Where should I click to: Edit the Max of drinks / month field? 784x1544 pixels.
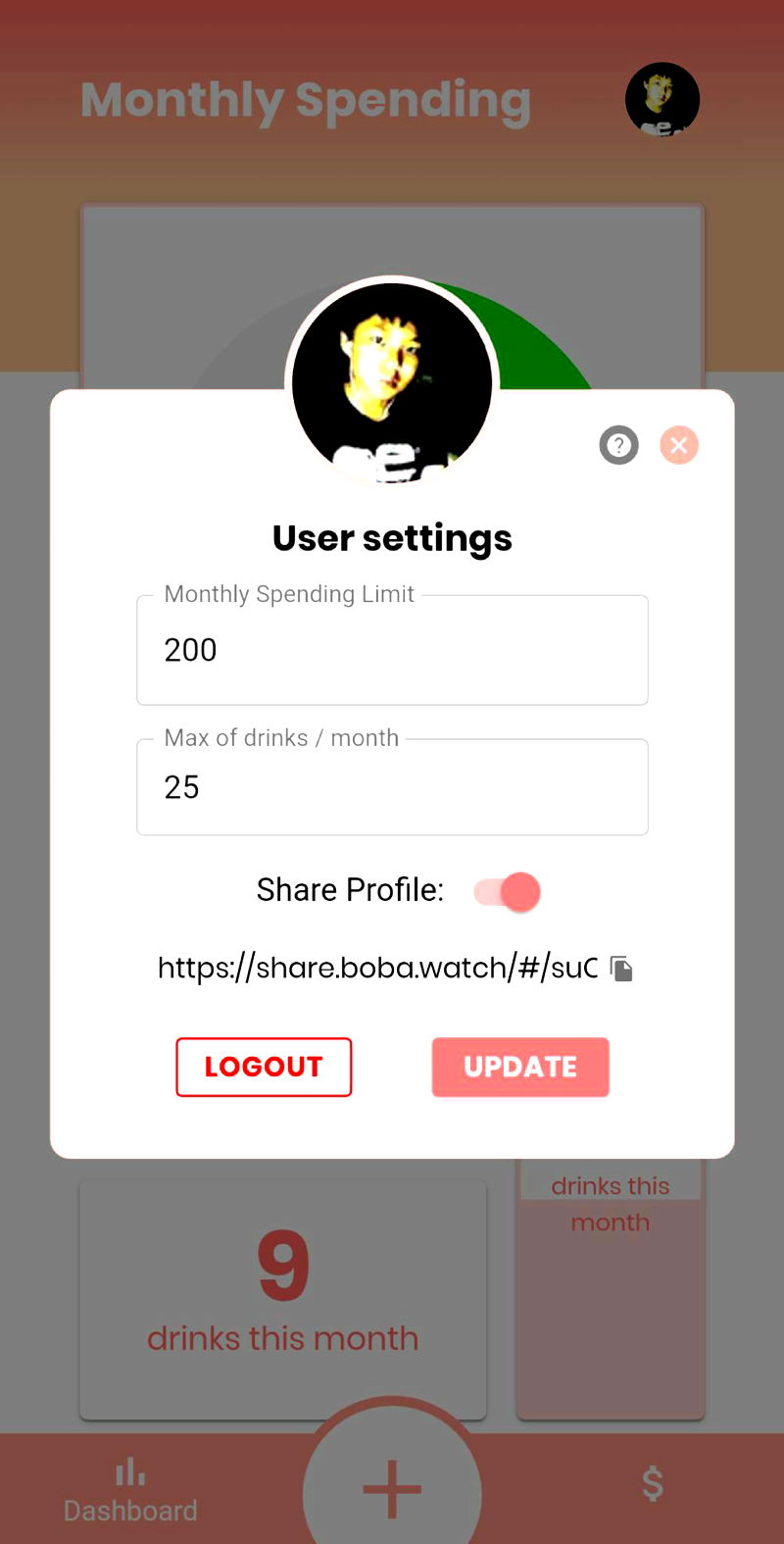click(x=392, y=787)
